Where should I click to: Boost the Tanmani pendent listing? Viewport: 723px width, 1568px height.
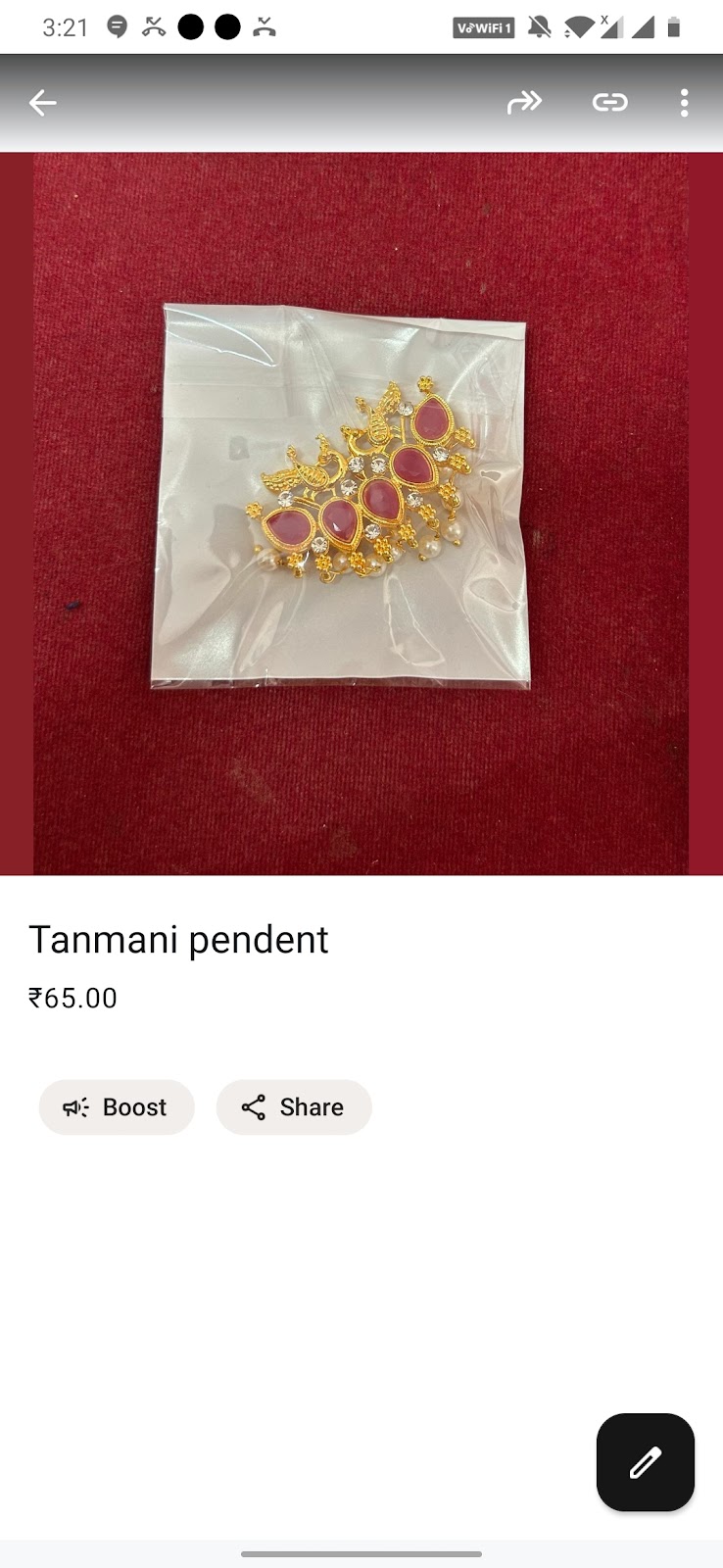[117, 1107]
